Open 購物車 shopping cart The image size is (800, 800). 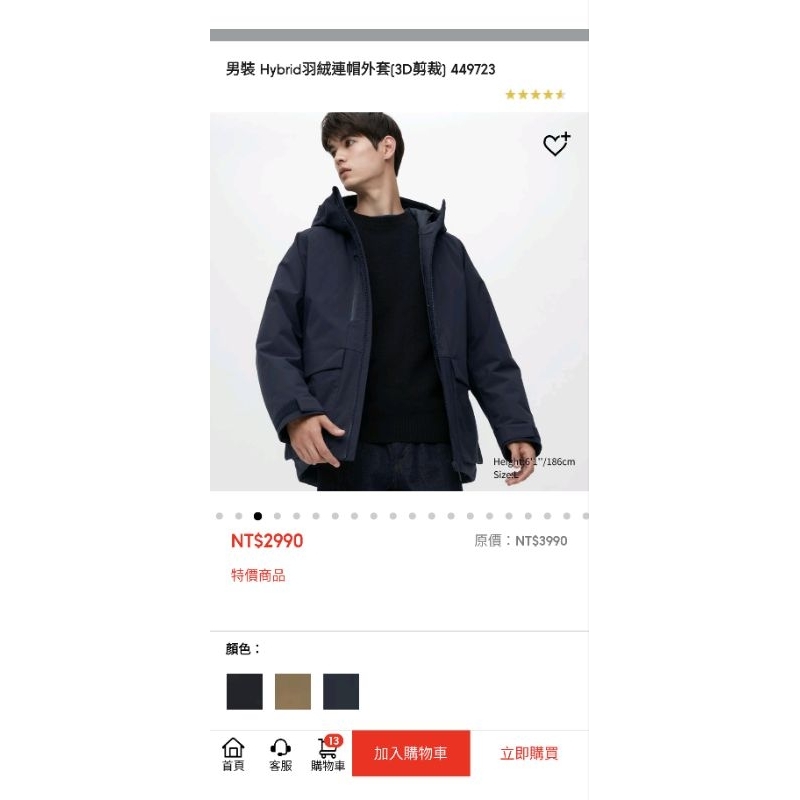point(328,754)
